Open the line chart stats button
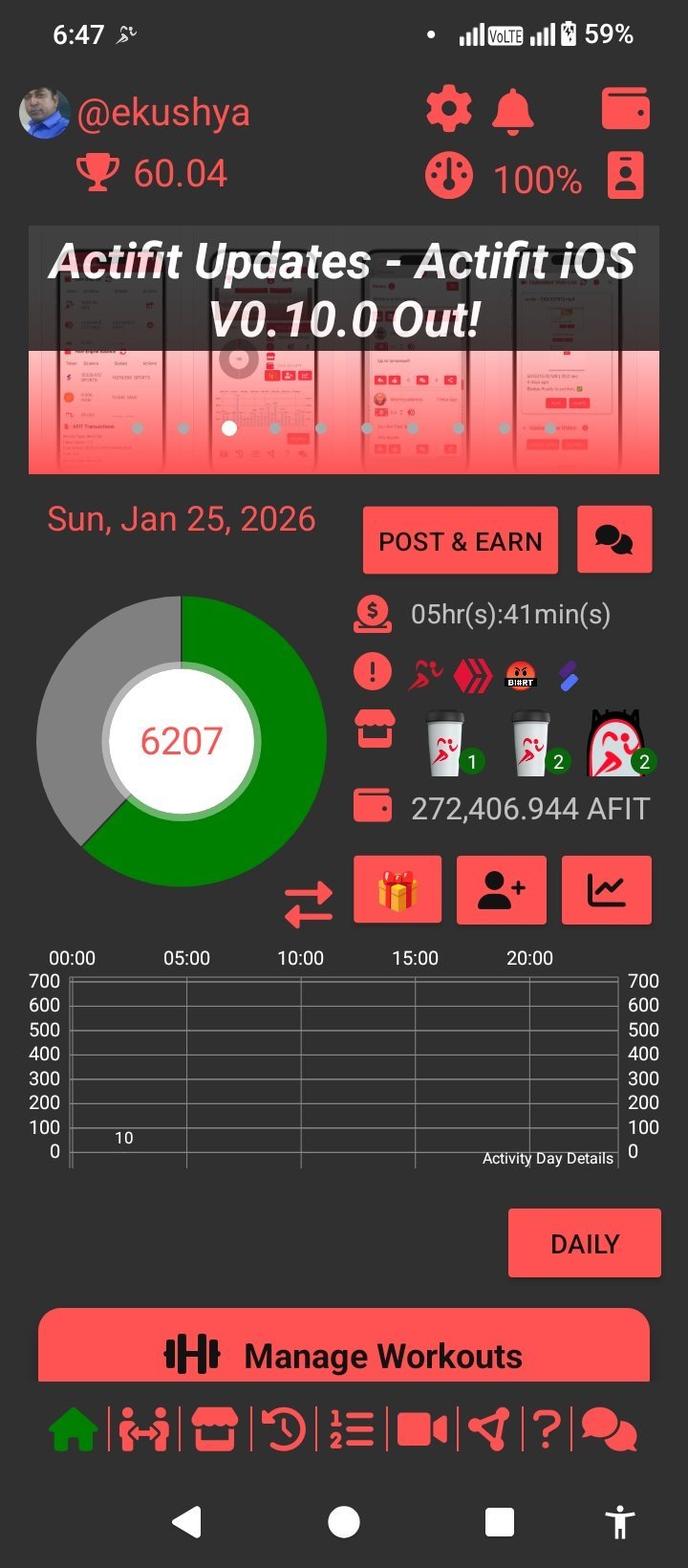Image resolution: width=688 pixels, height=1568 pixels. click(607, 890)
